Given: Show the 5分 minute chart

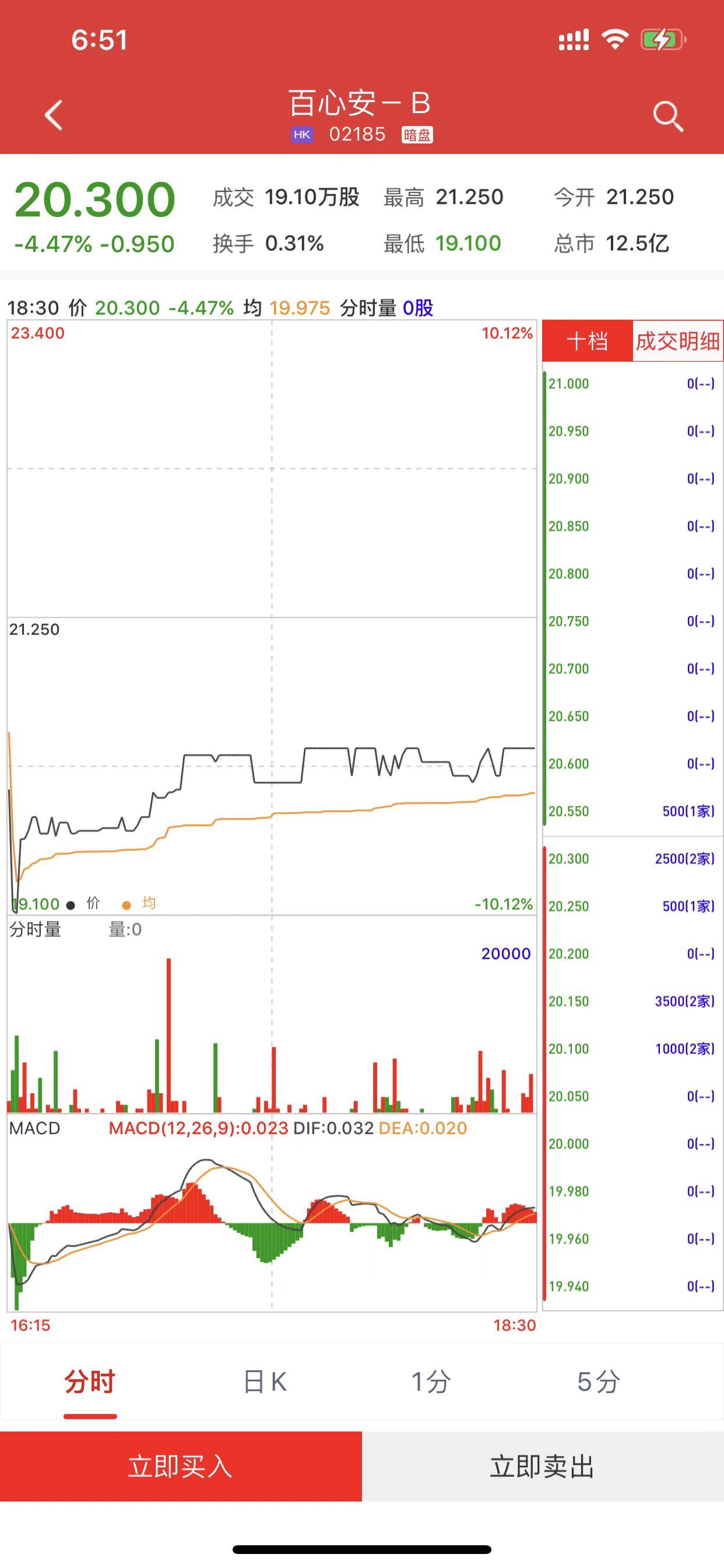Looking at the screenshot, I should coord(598,1381).
